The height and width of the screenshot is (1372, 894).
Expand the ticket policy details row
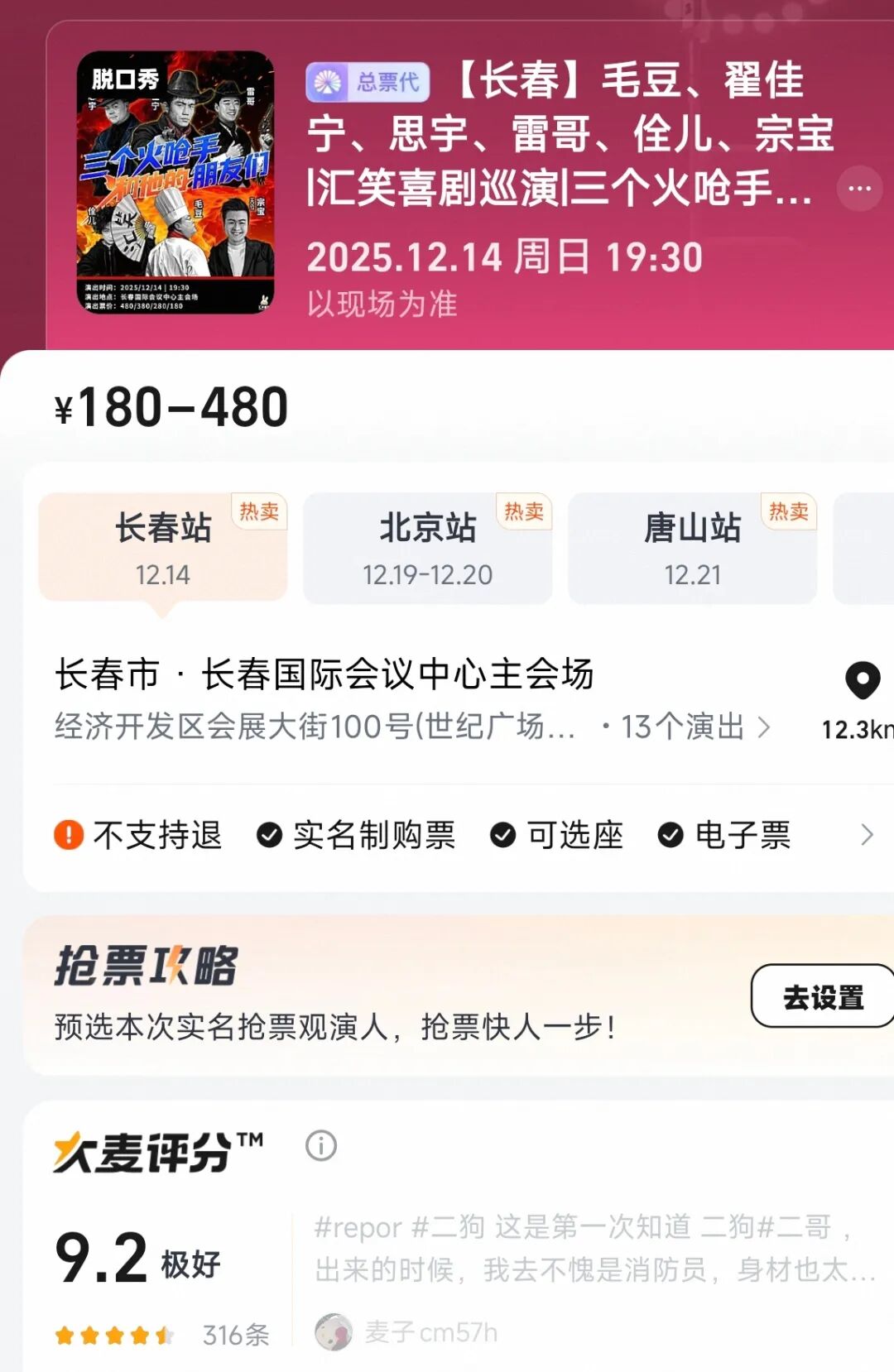click(x=866, y=835)
